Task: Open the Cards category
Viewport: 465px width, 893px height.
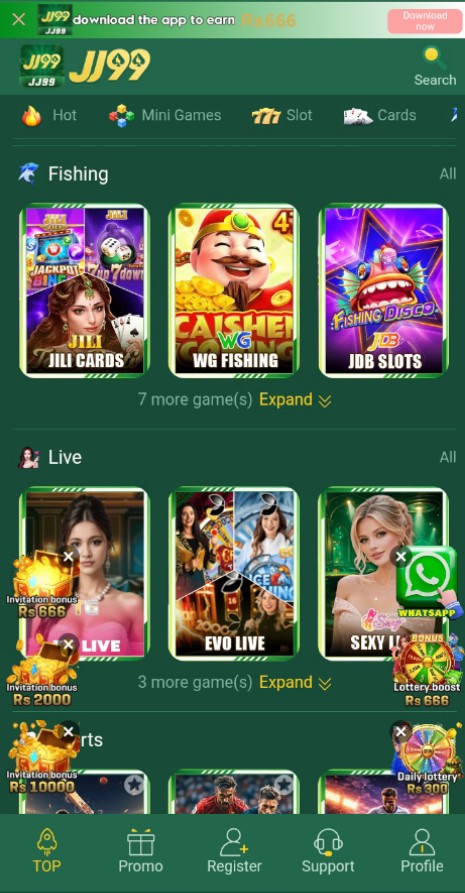Action: click(380, 115)
